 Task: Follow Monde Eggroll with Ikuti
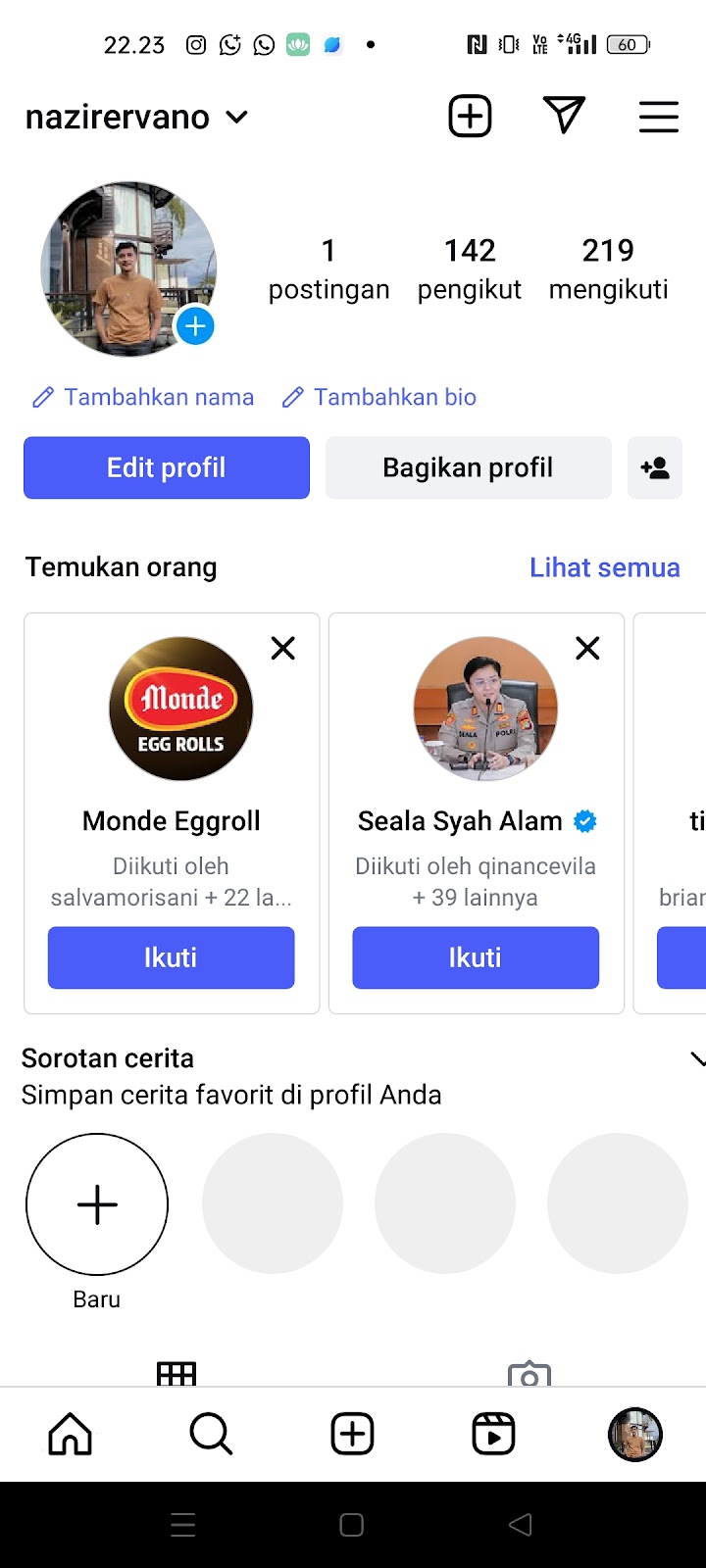pyautogui.click(x=171, y=957)
